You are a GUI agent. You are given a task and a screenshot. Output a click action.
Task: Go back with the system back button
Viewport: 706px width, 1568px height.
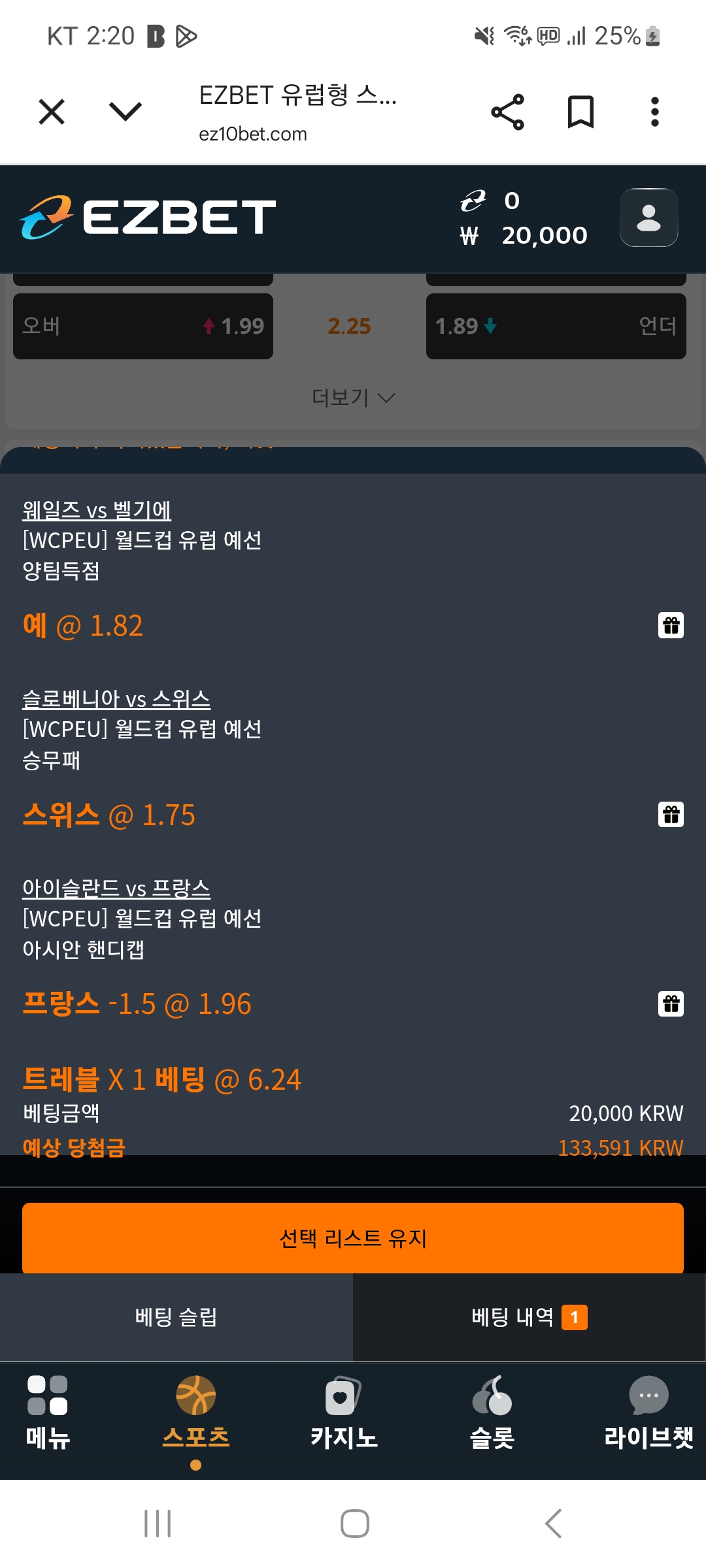553,1524
